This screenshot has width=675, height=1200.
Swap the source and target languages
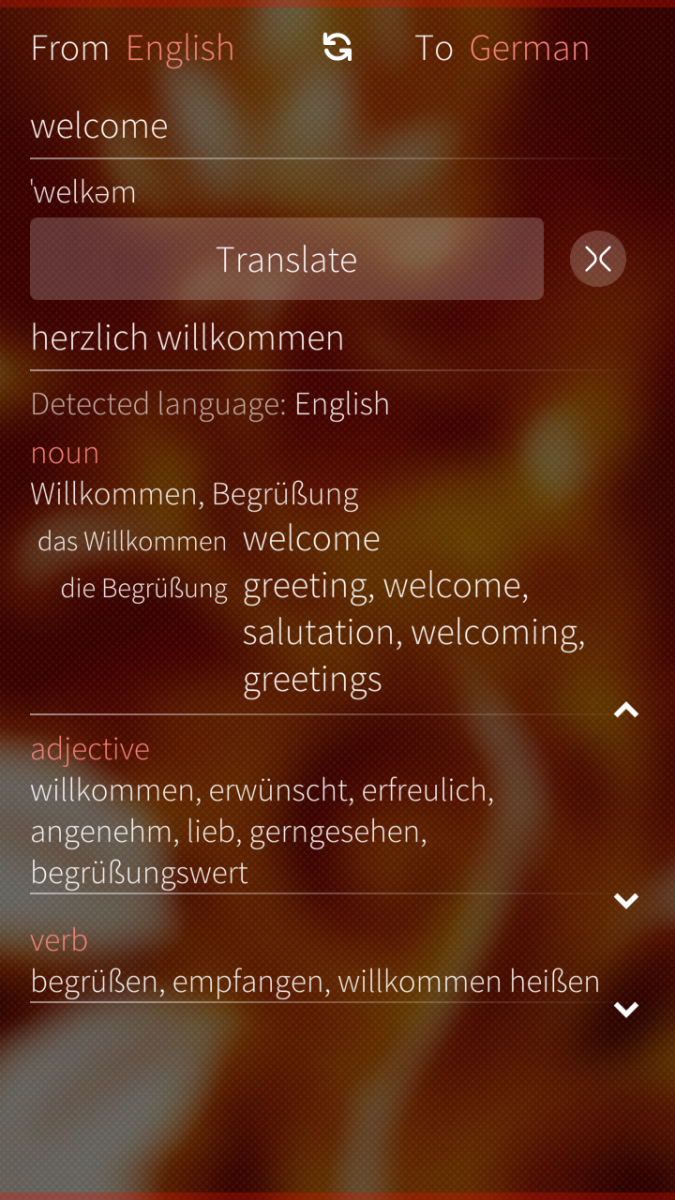pos(337,47)
